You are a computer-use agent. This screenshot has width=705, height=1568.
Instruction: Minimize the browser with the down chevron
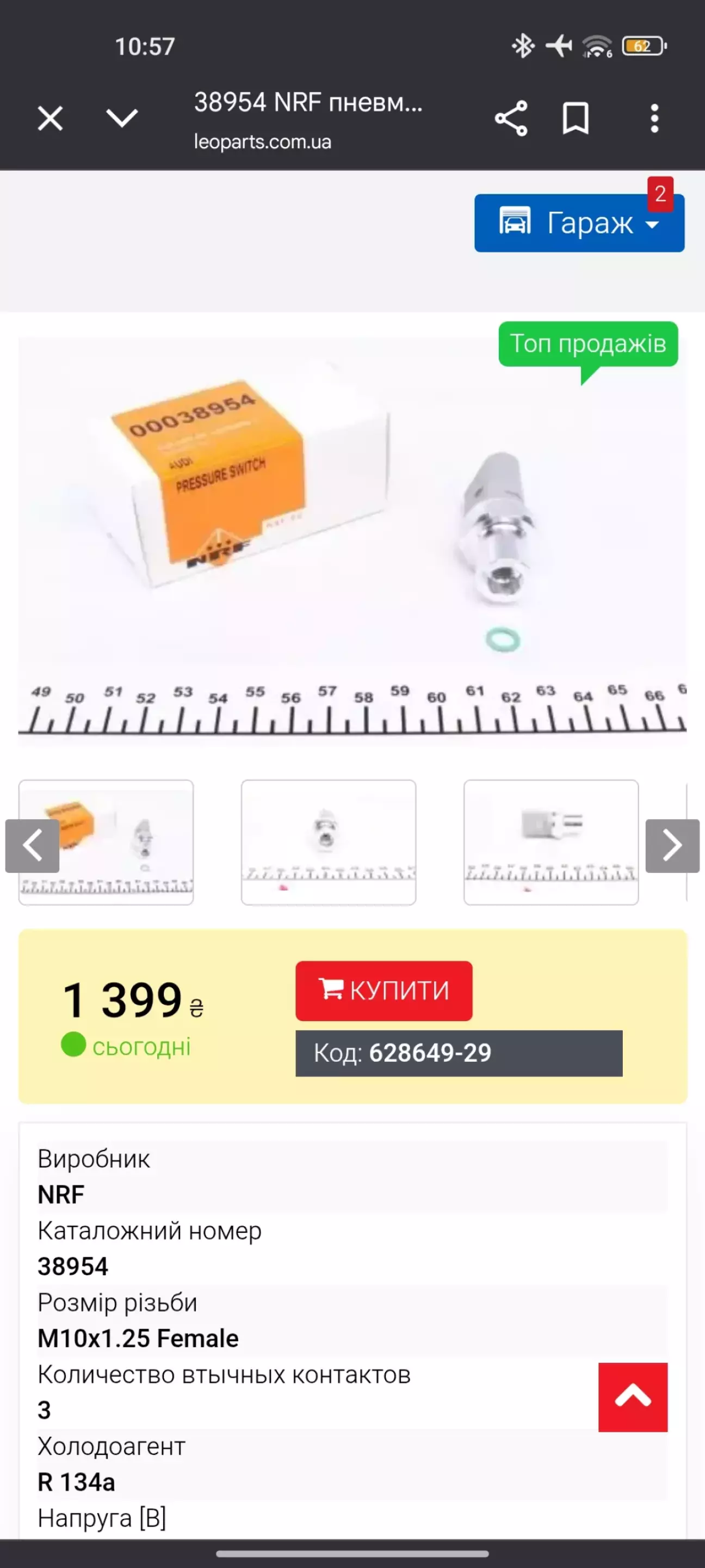coord(122,118)
